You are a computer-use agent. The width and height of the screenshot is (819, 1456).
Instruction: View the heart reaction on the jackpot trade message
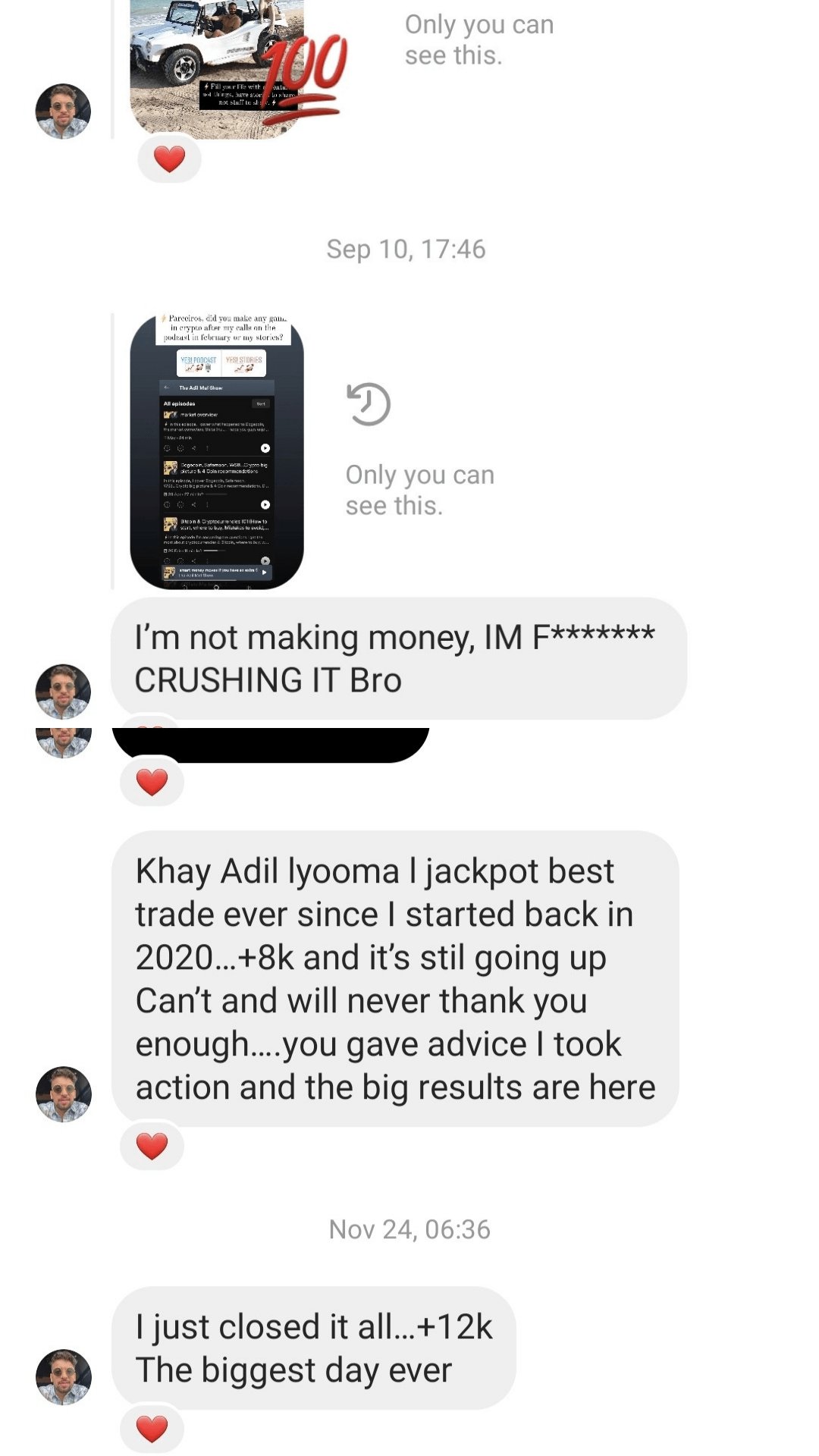click(x=152, y=1146)
